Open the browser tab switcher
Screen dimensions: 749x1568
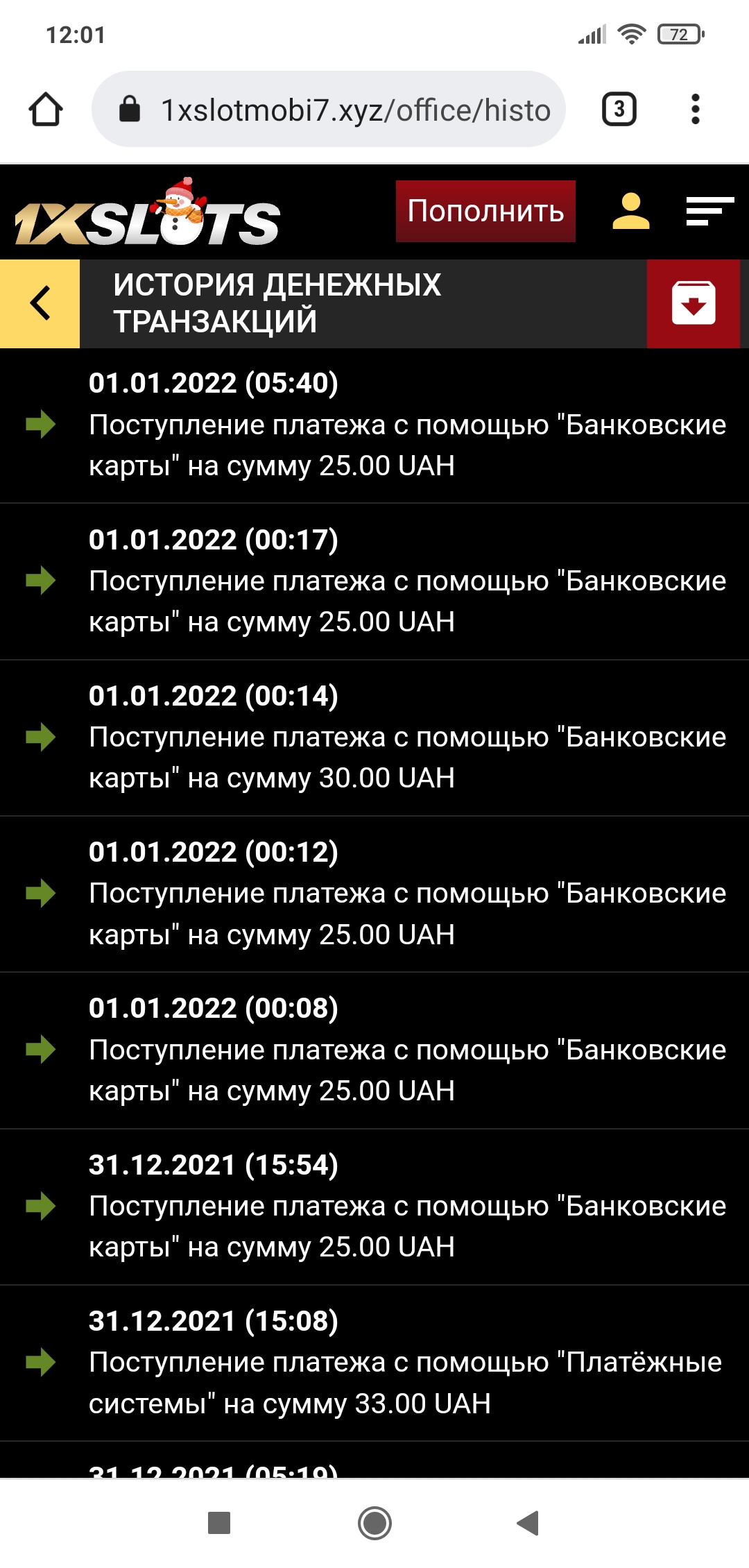[x=619, y=110]
